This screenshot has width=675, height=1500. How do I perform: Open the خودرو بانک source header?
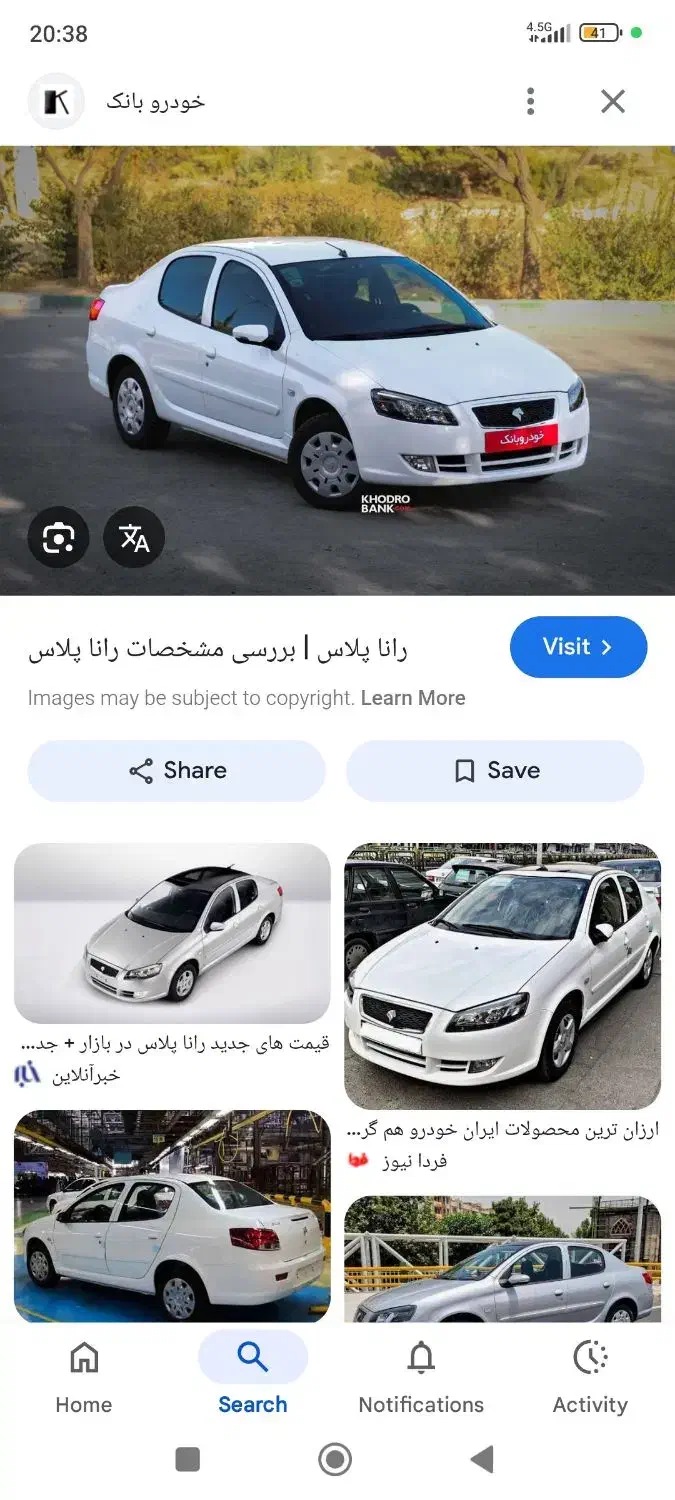tap(155, 101)
